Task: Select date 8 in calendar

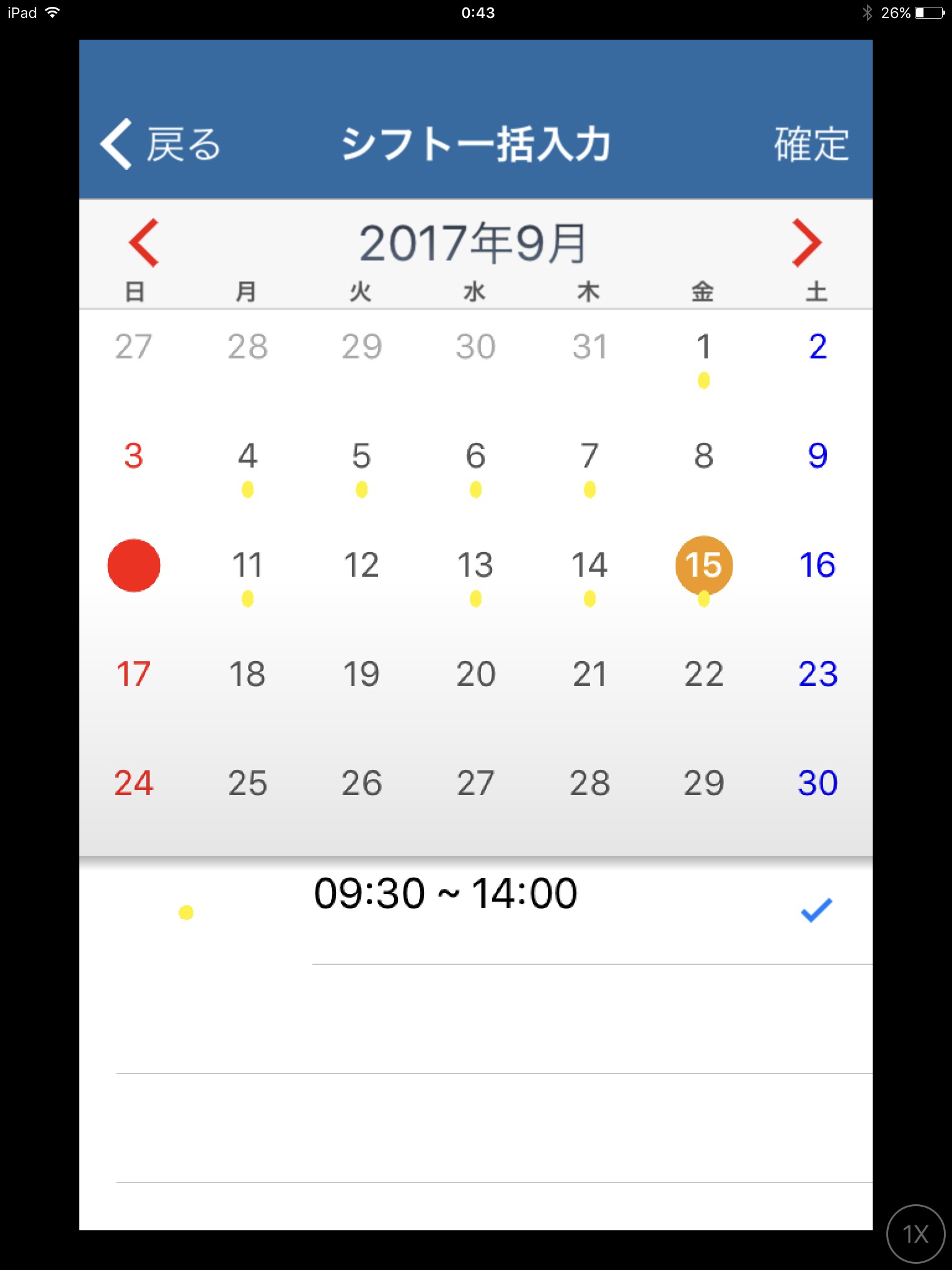Action: [x=703, y=456]
